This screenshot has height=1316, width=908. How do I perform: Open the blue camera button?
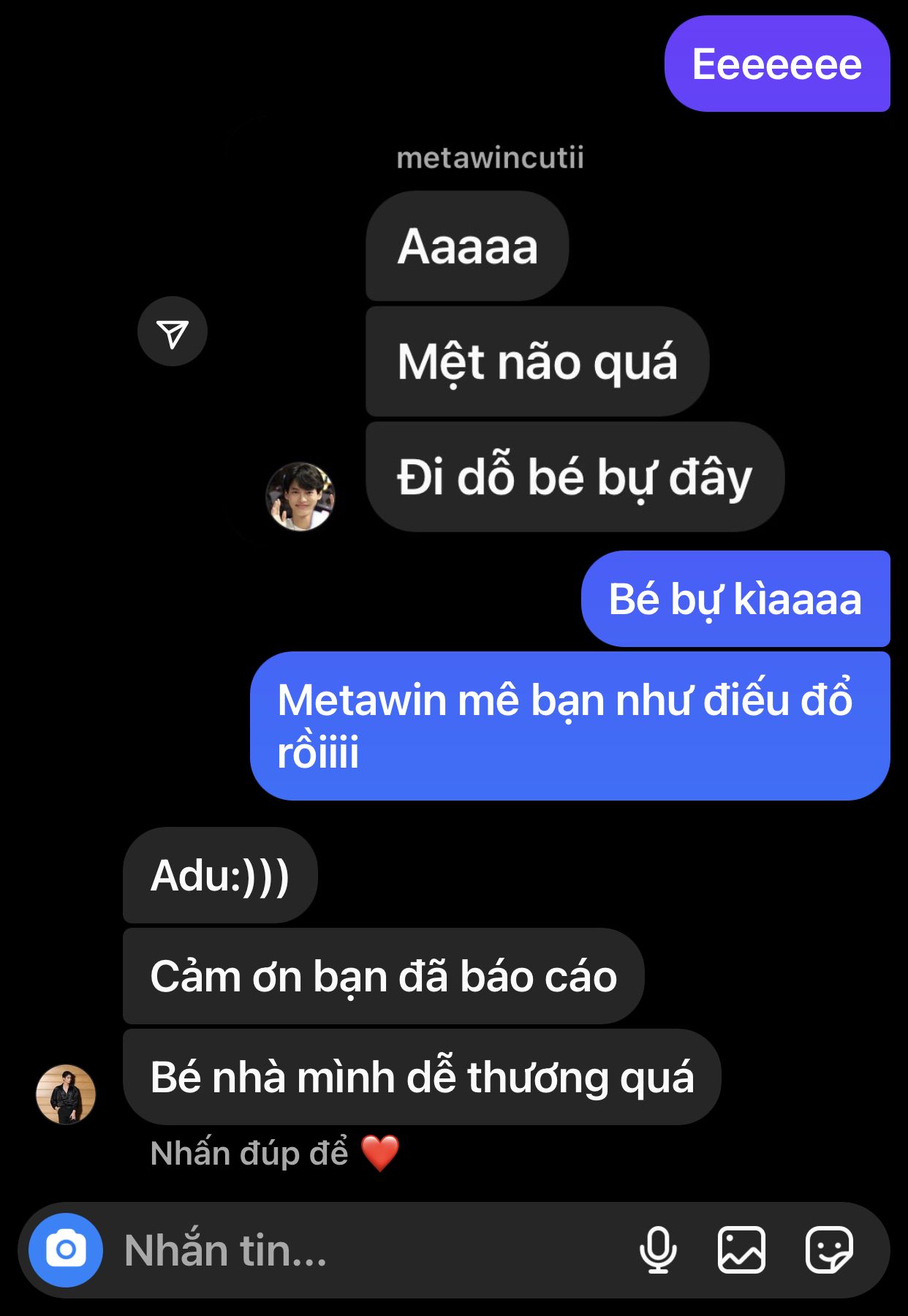coord(66,1249)
